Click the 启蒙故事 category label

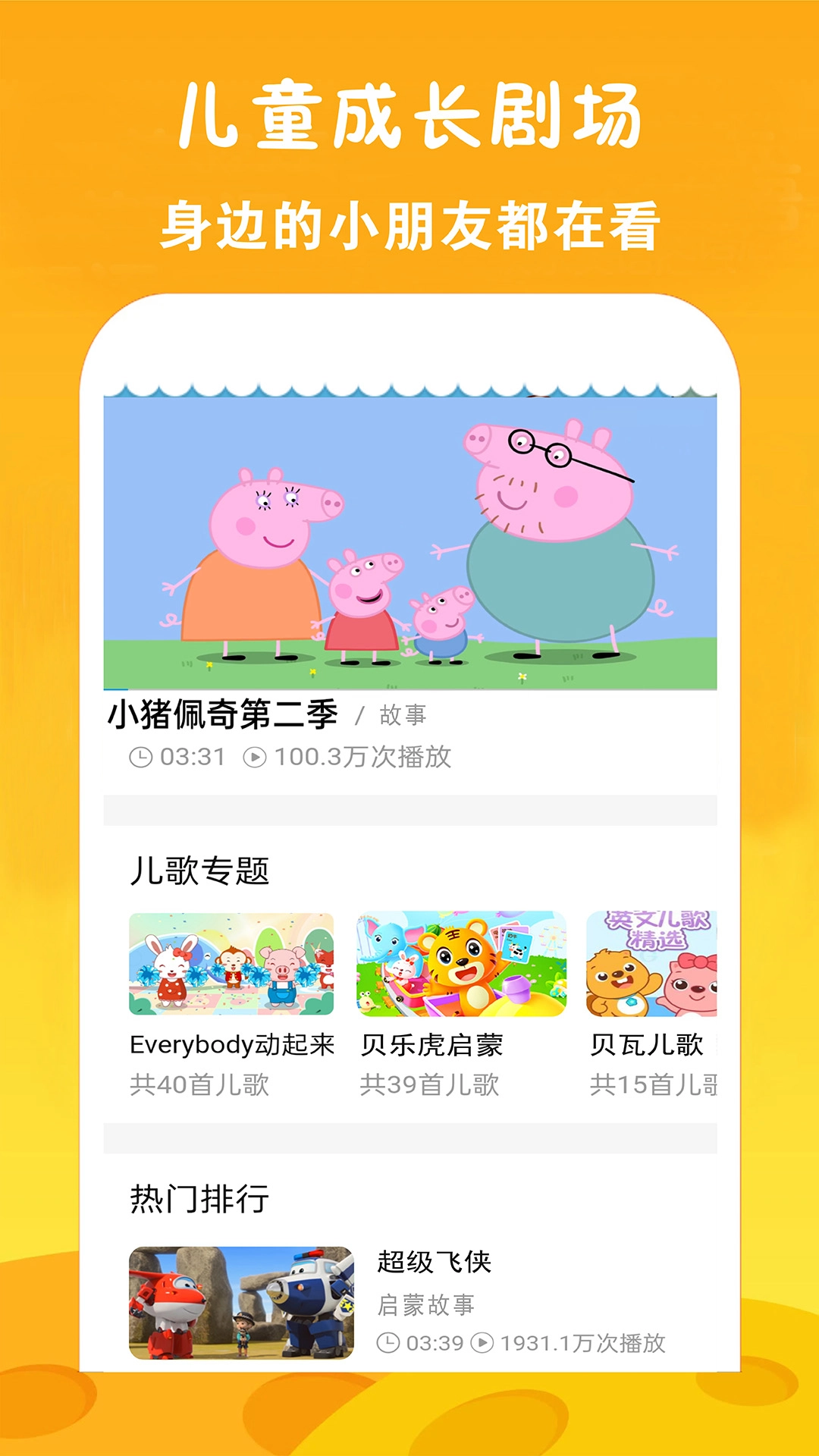(427, 1302)
